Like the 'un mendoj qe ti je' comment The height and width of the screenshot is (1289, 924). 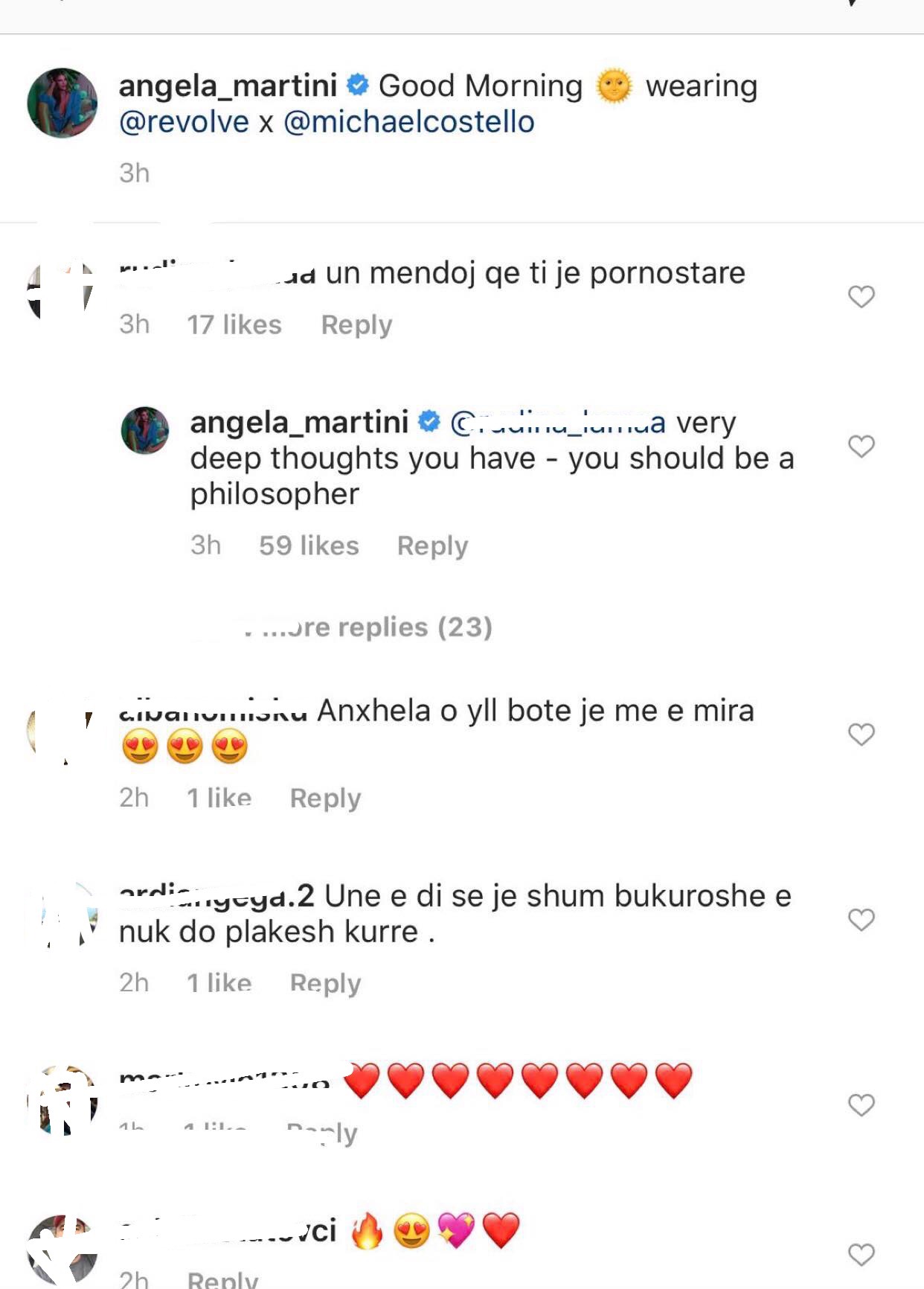tap(861, 296)
